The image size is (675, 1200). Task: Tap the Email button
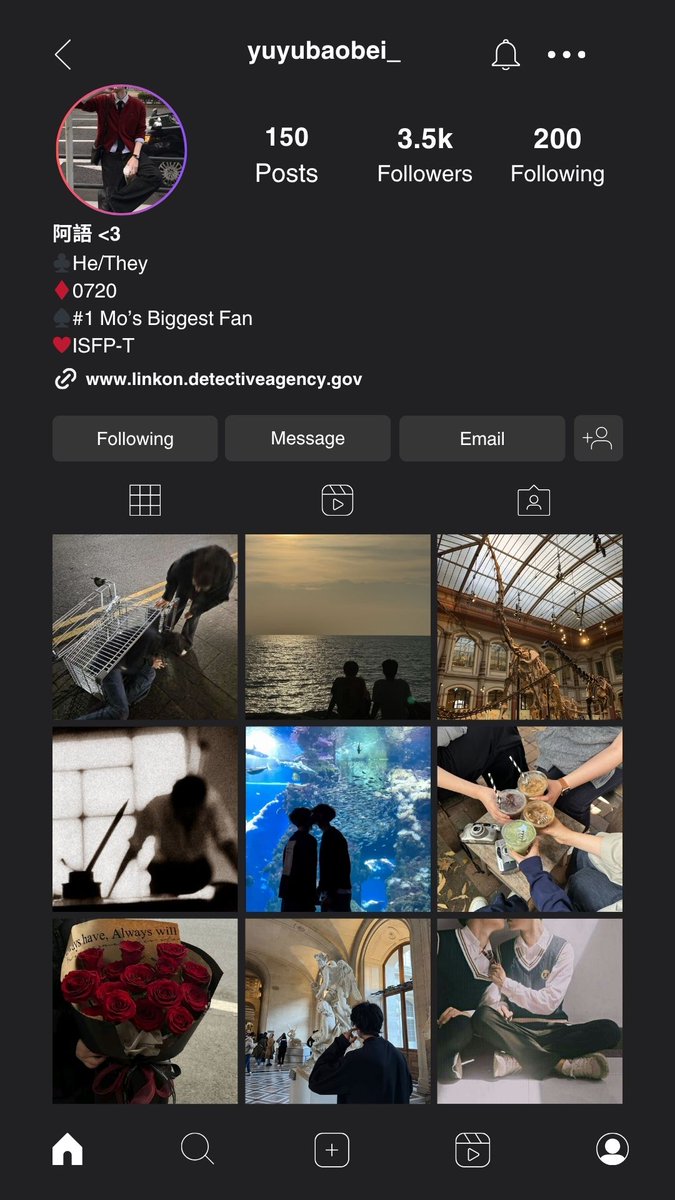pyautogui.click(x=482, y=438)
